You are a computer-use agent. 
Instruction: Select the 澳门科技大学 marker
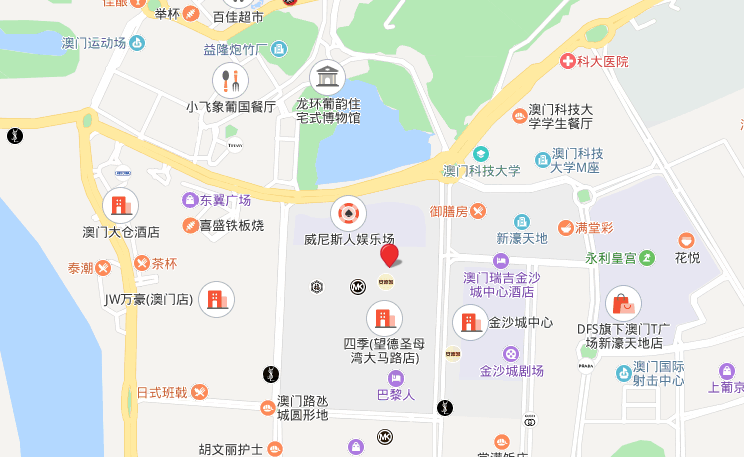tap(481, 154)
